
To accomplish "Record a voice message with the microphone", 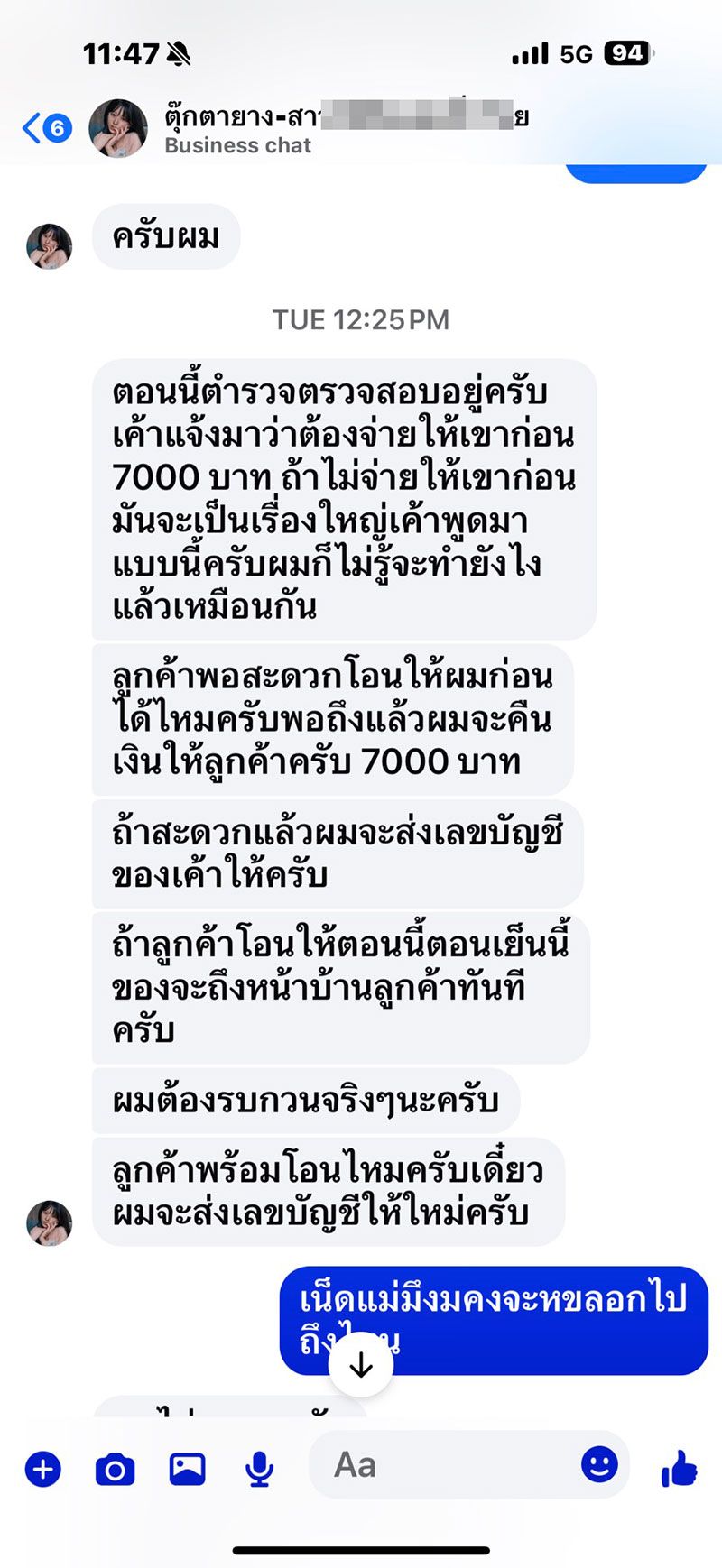I will (259, 1469).
